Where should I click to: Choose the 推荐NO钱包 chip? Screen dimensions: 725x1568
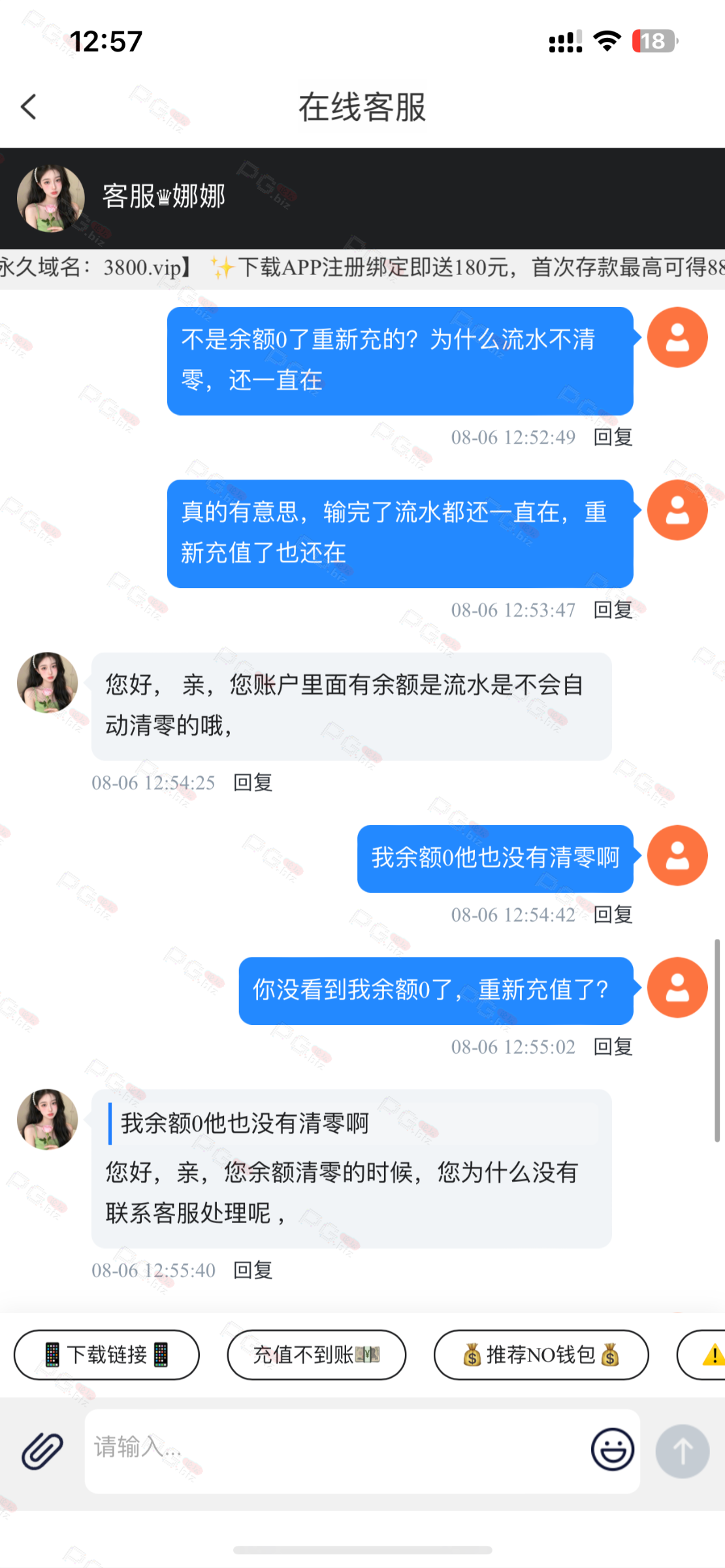541,1354
